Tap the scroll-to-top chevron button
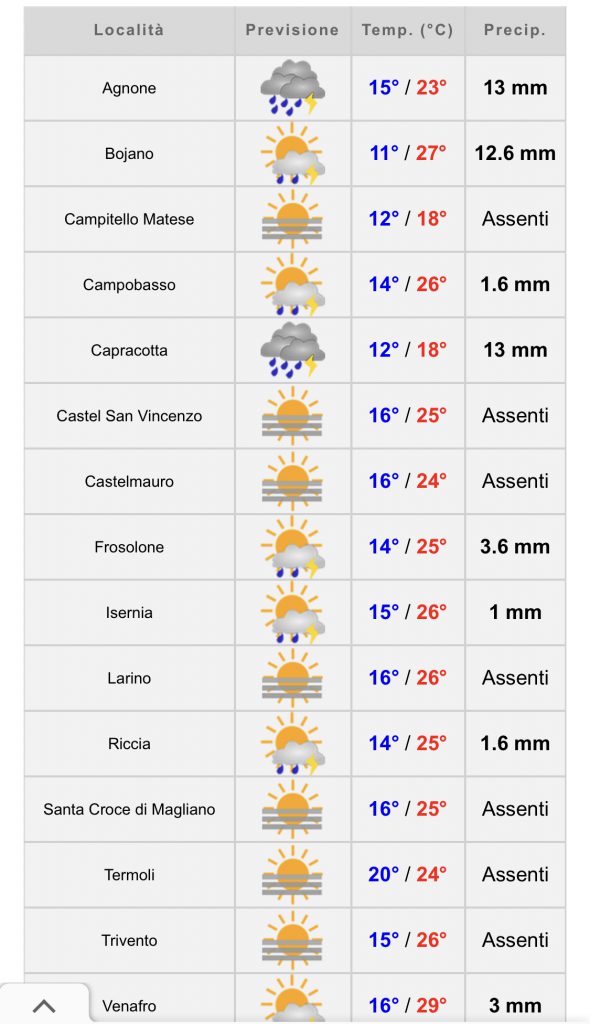590x1024 pixels. coord(44,1004)
